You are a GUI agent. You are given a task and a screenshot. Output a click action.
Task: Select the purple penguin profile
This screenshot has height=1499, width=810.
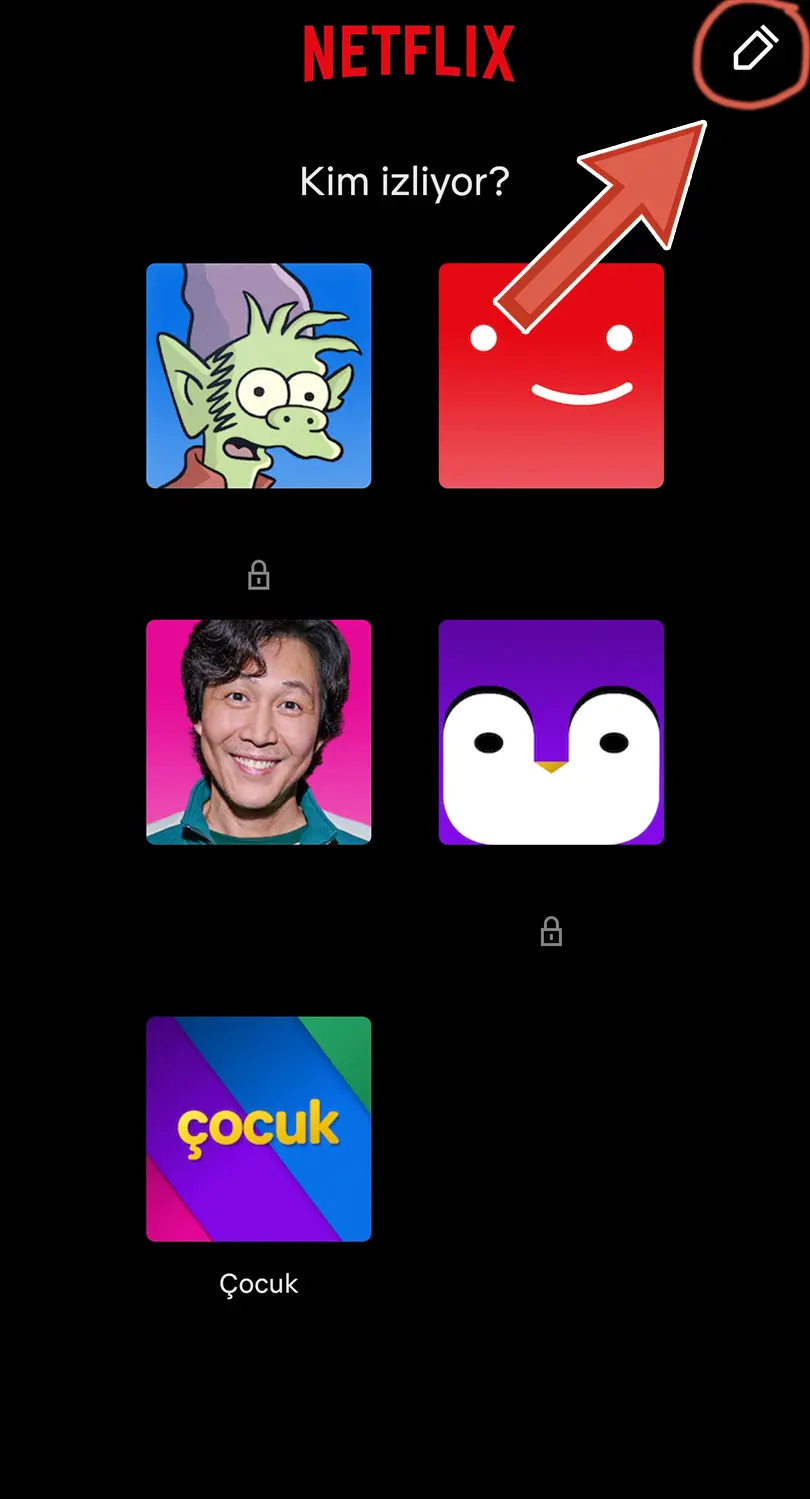[x=551, y=732]
